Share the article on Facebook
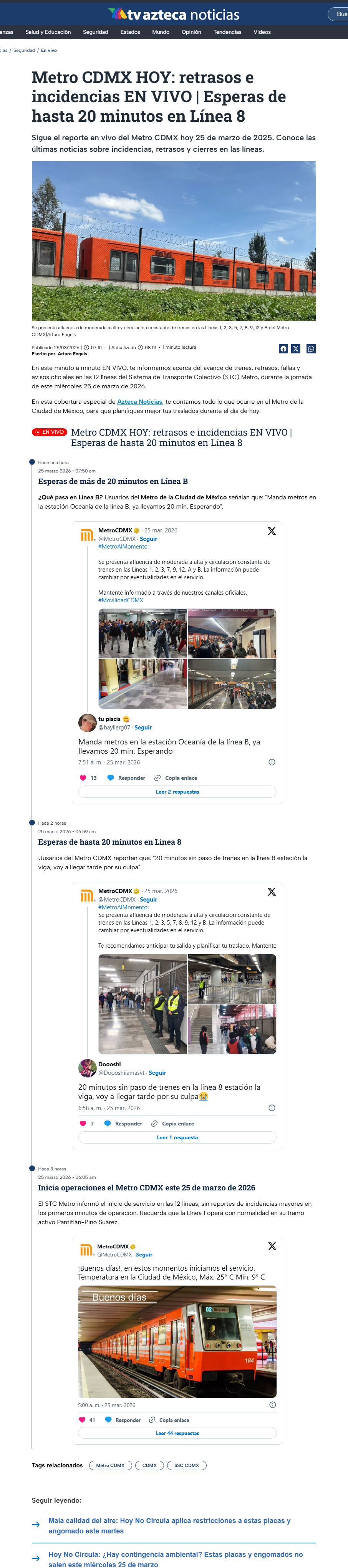Screen dimensions: 348x1568 pos(283,349)
